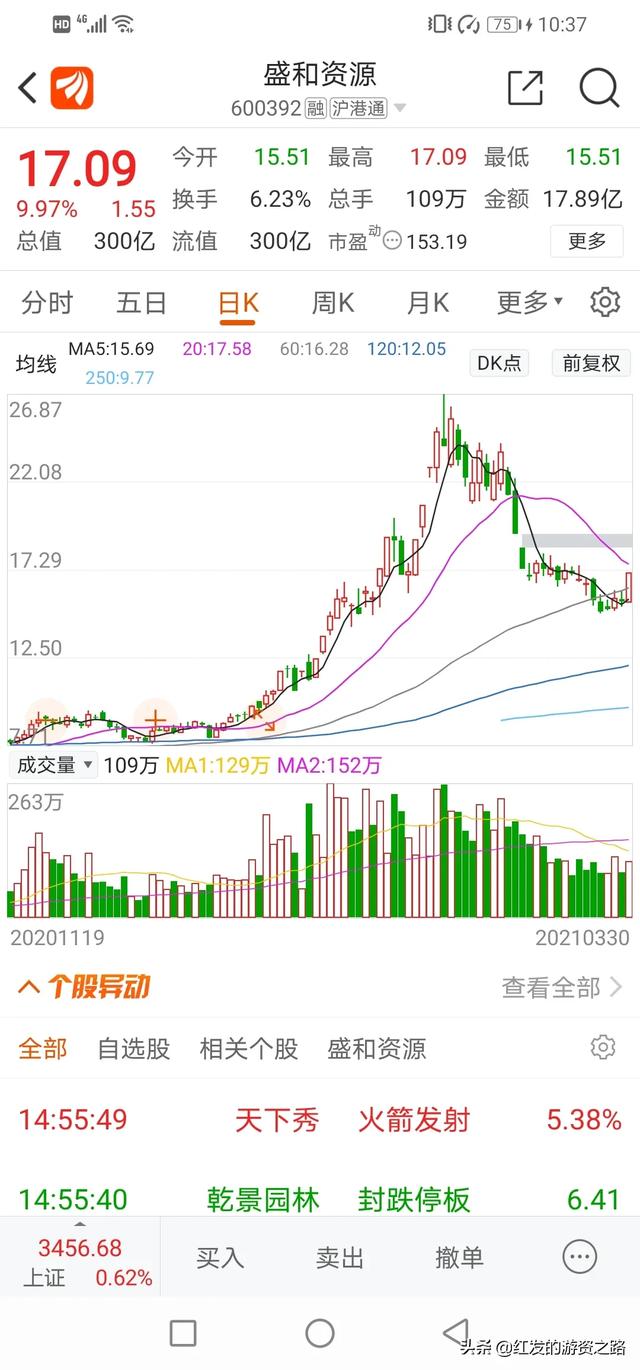Go back using the top-left arrow

(28, 88)
